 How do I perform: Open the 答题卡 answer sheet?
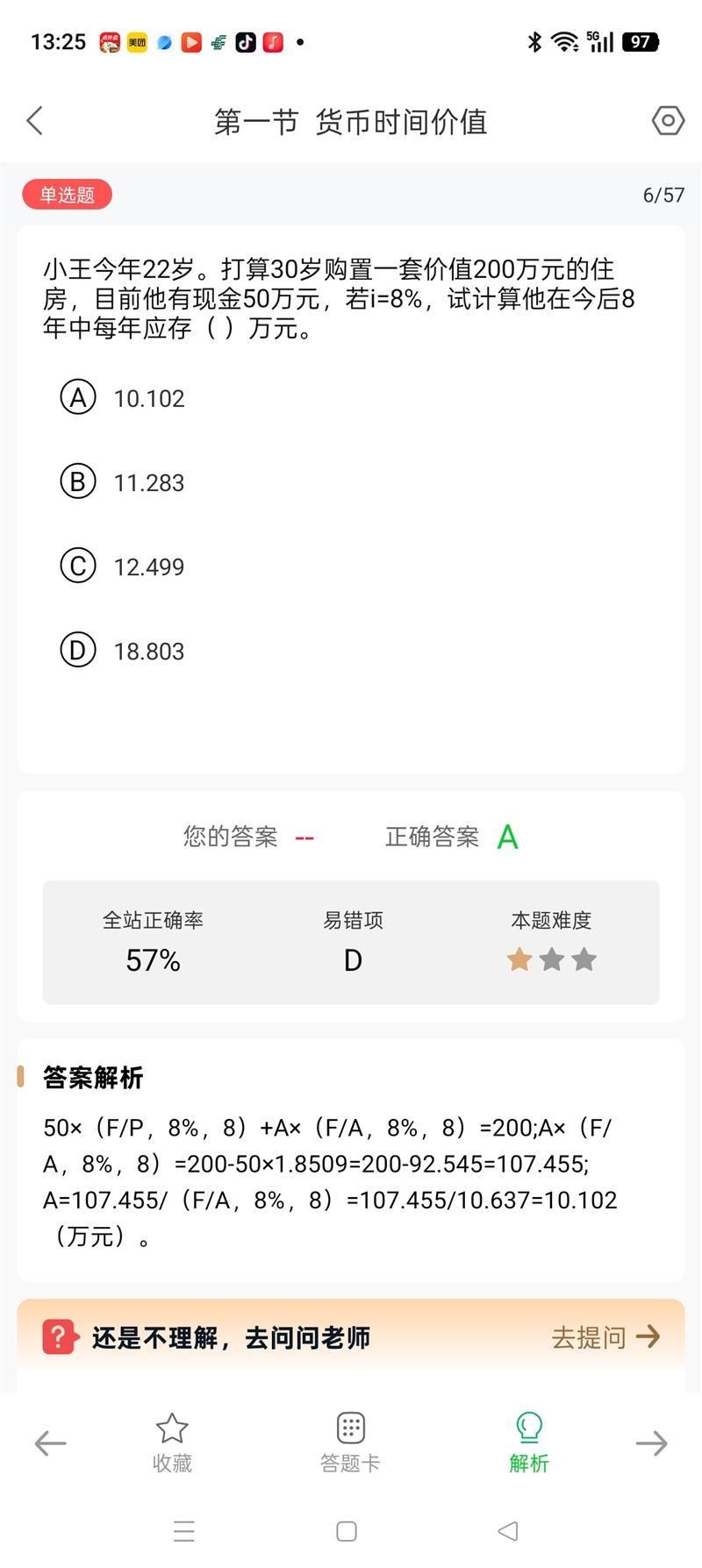[x=350, y=1443]
